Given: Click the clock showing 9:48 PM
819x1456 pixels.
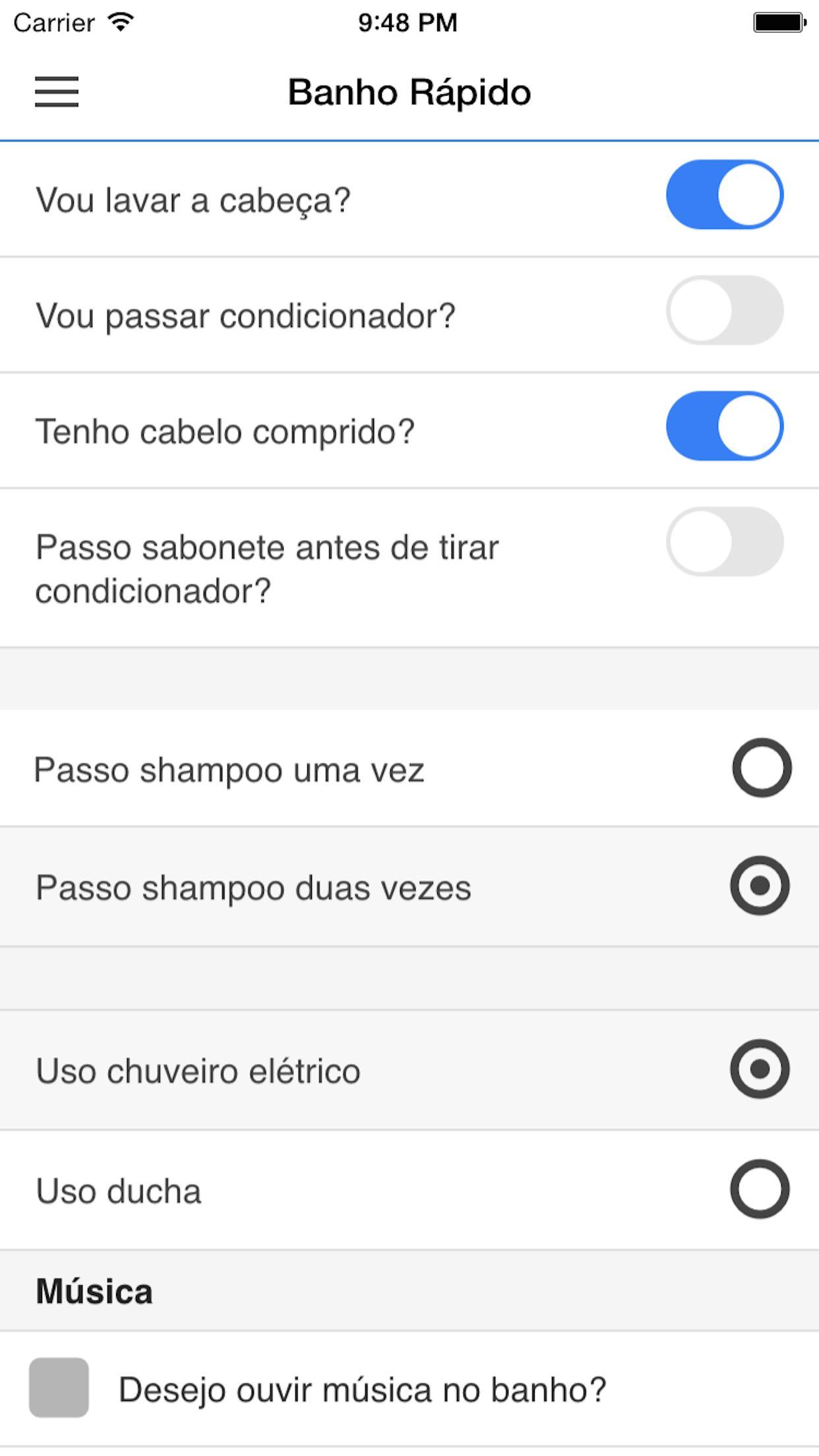Looking at the screenshot, I should click(409, 22).
